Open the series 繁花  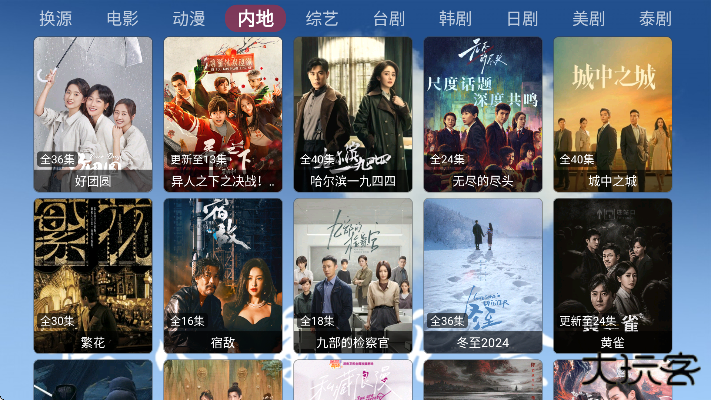tap(93, 275)
